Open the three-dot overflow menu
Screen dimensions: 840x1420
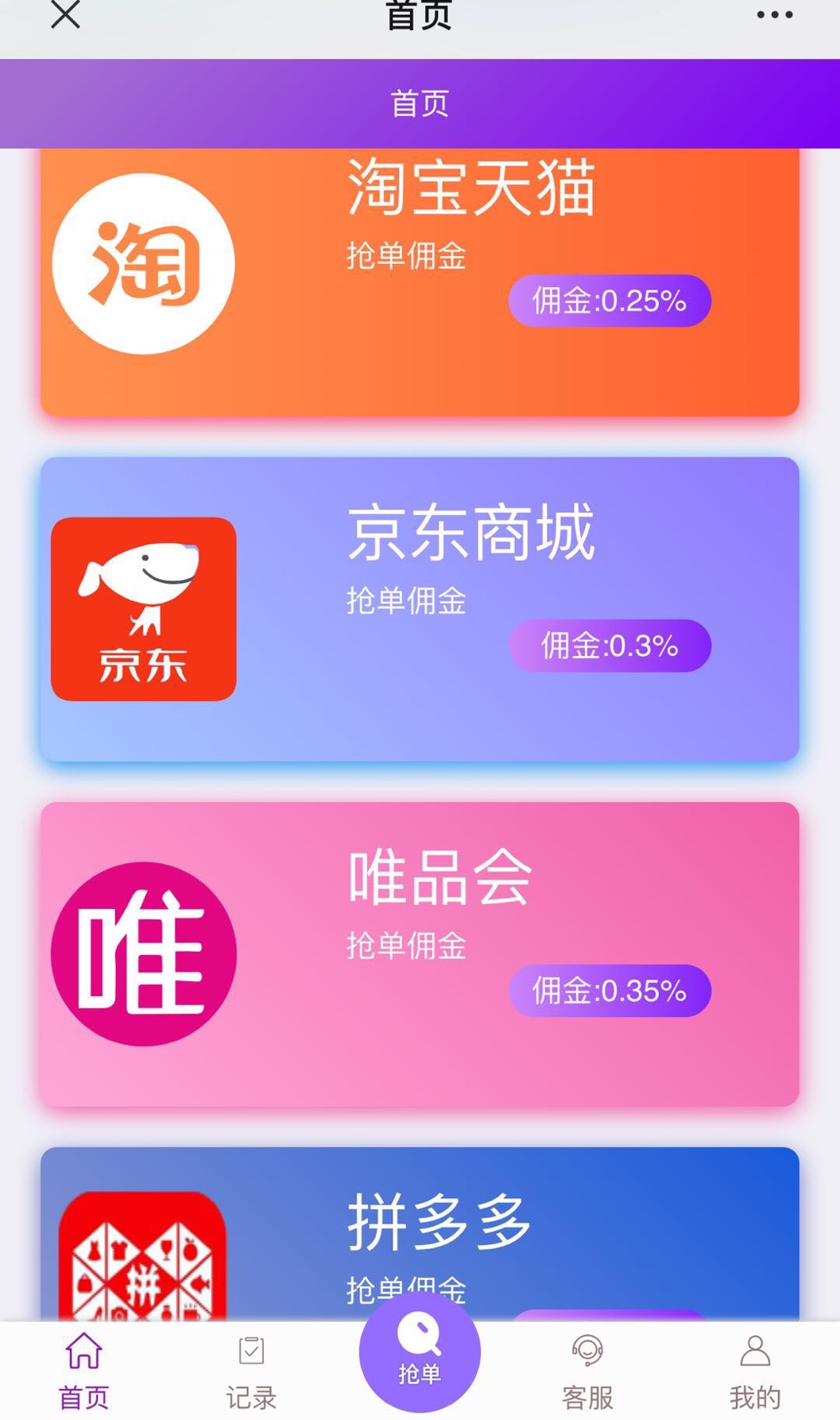tap(774, 14)
